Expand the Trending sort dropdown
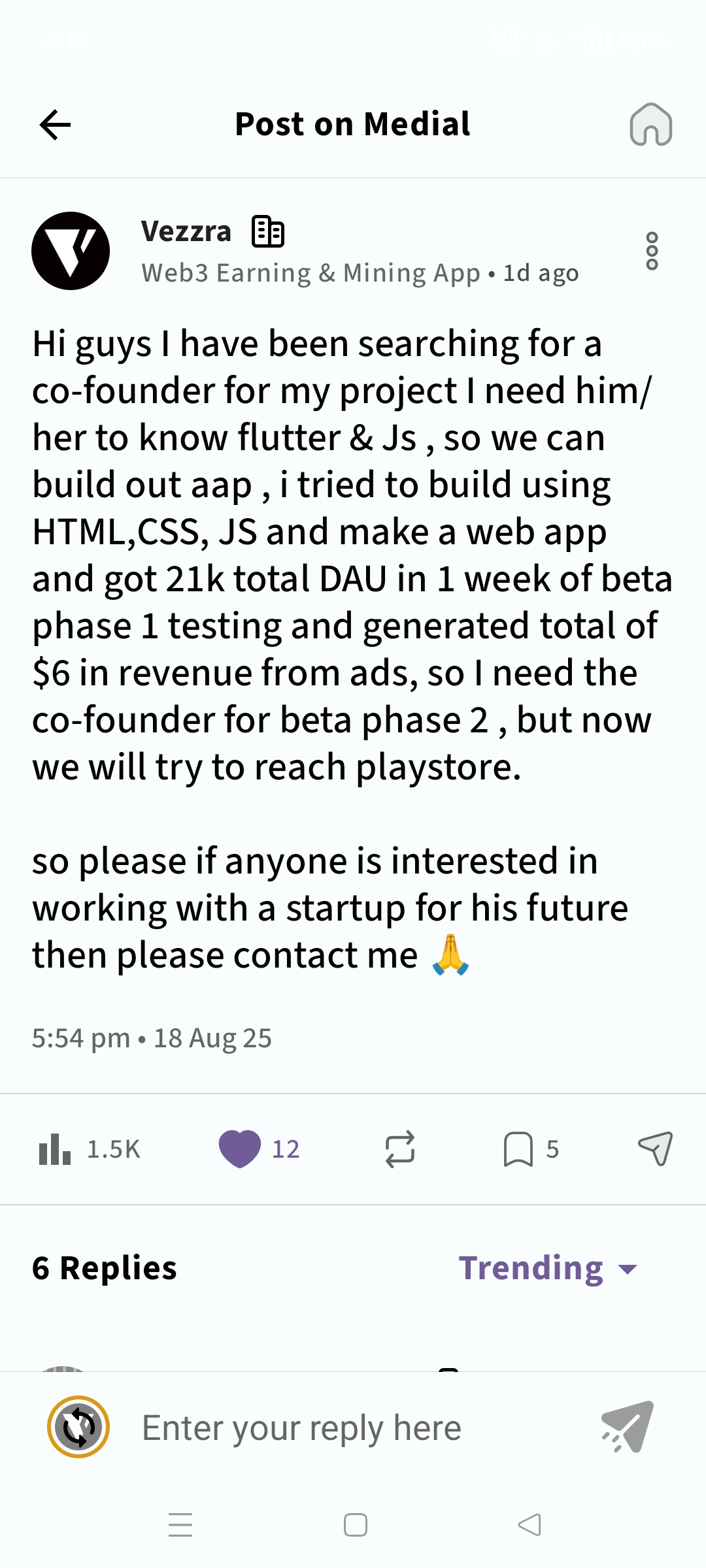The width and height of the screenshot is (706, 1568). (x=548, y=1268)
